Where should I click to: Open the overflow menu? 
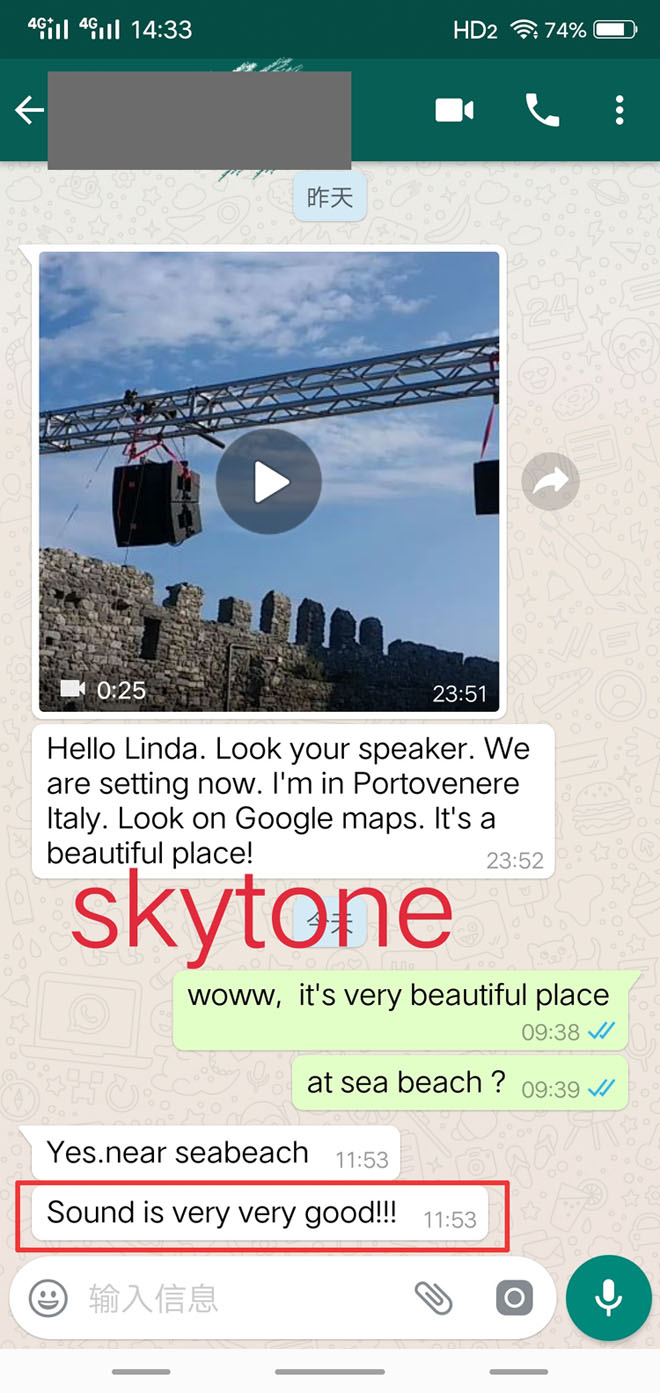click(620, 110)
